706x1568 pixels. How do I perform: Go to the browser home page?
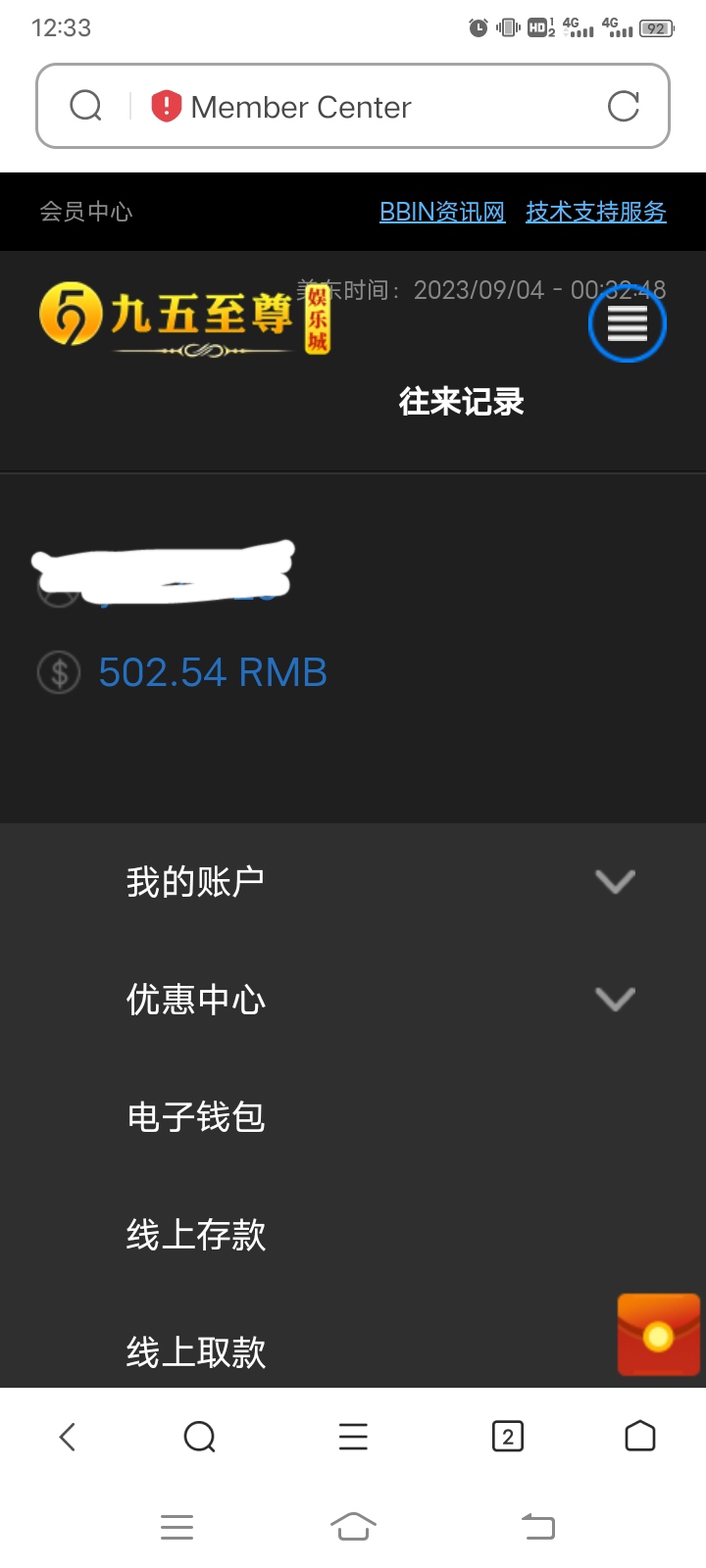coord(639,1437)
